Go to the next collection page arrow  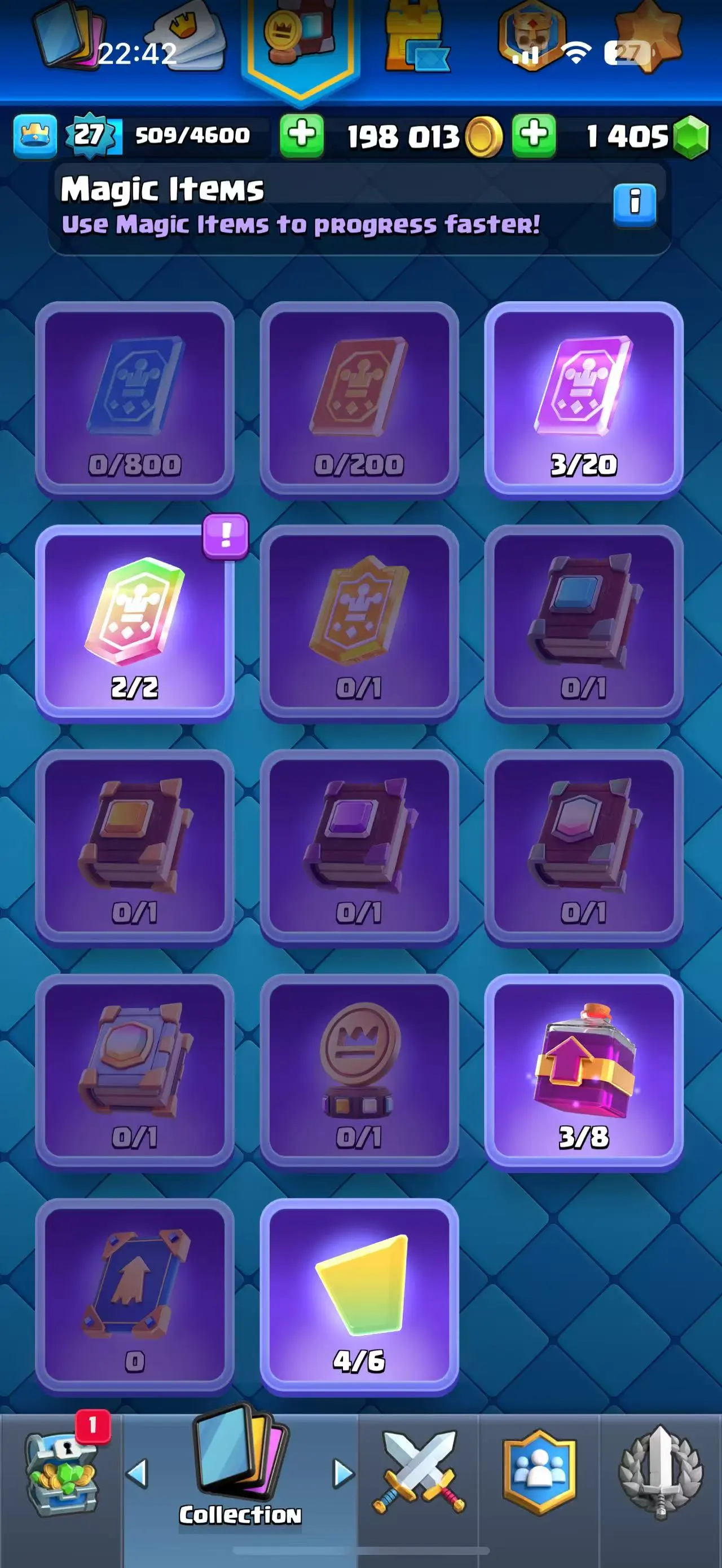344,1474
